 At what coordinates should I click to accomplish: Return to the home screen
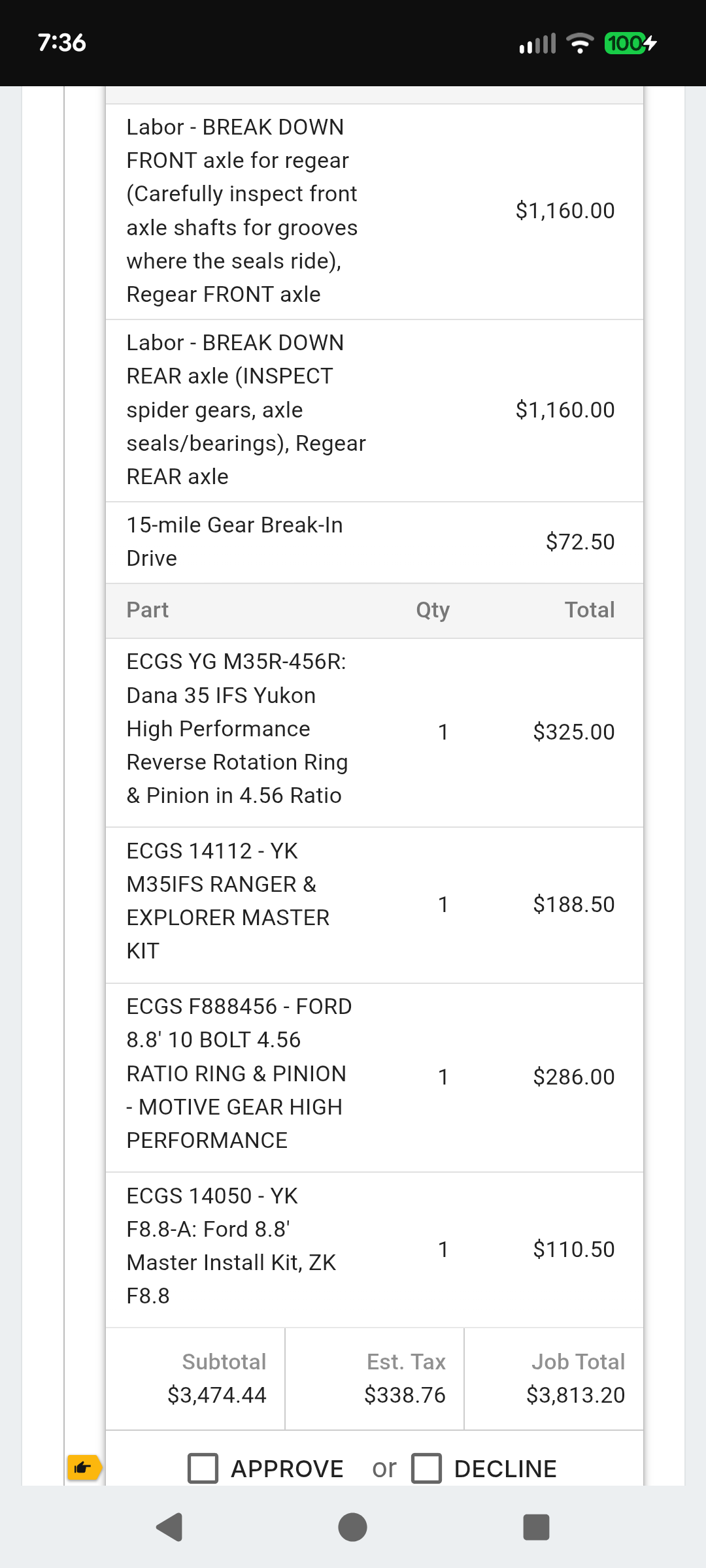point(352,1527)
